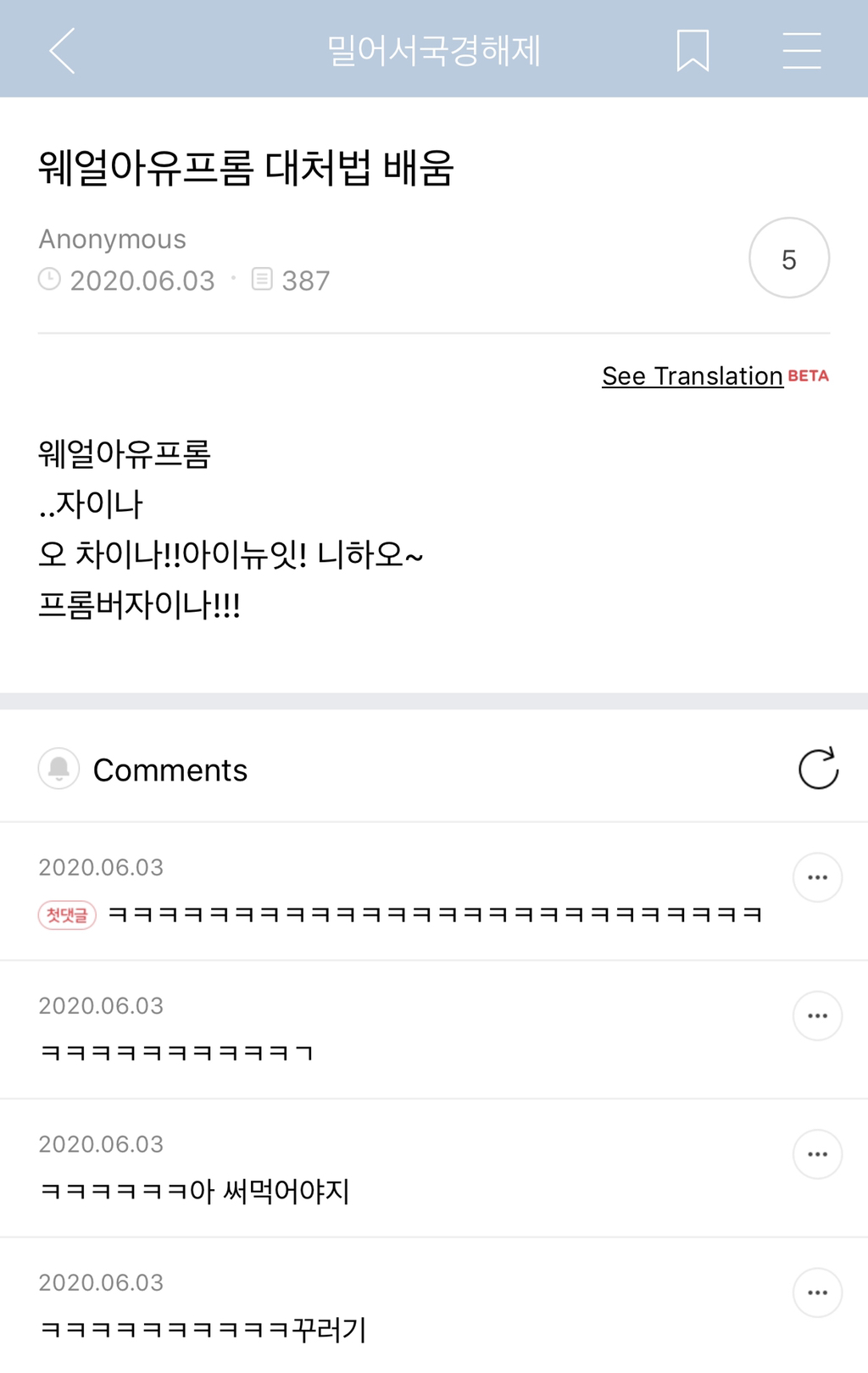Expand options menu on the second comment

click(x=816, y=1015)
